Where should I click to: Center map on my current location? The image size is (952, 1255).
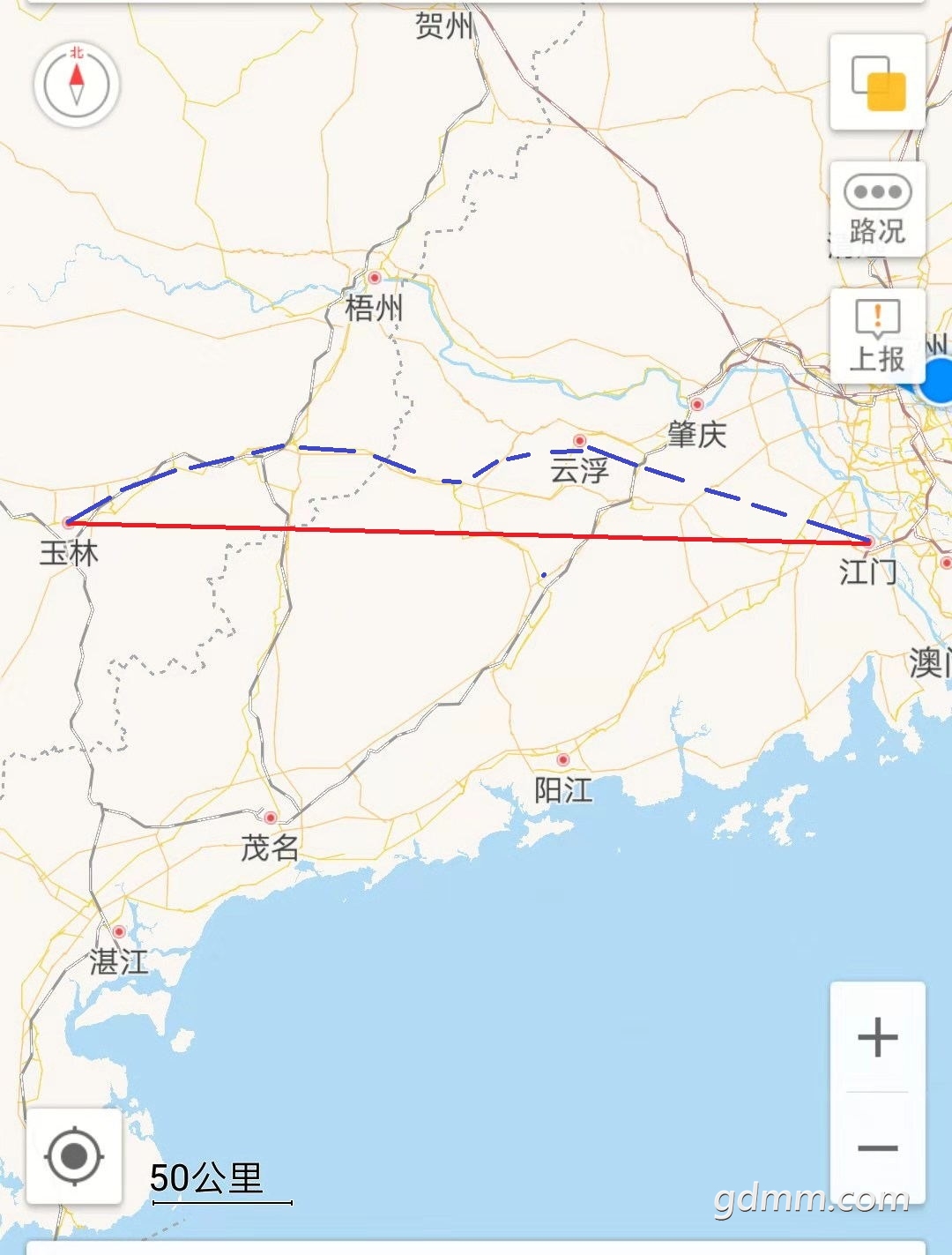point(74,1155)
